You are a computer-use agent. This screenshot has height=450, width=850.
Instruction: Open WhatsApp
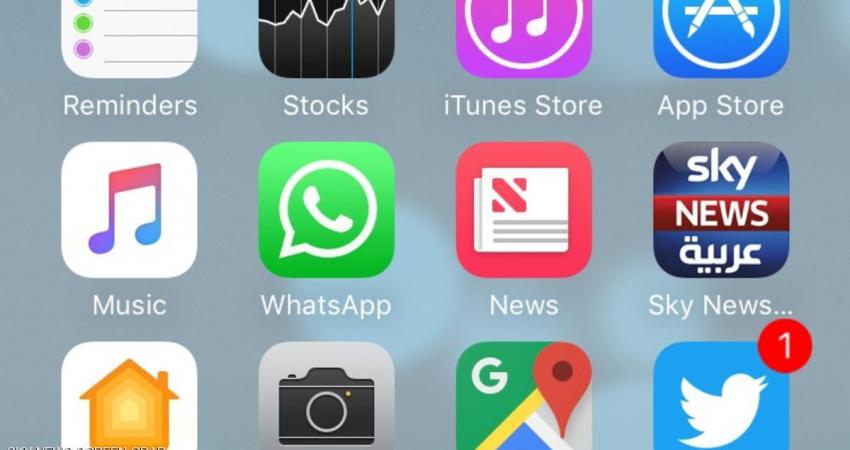326,210
